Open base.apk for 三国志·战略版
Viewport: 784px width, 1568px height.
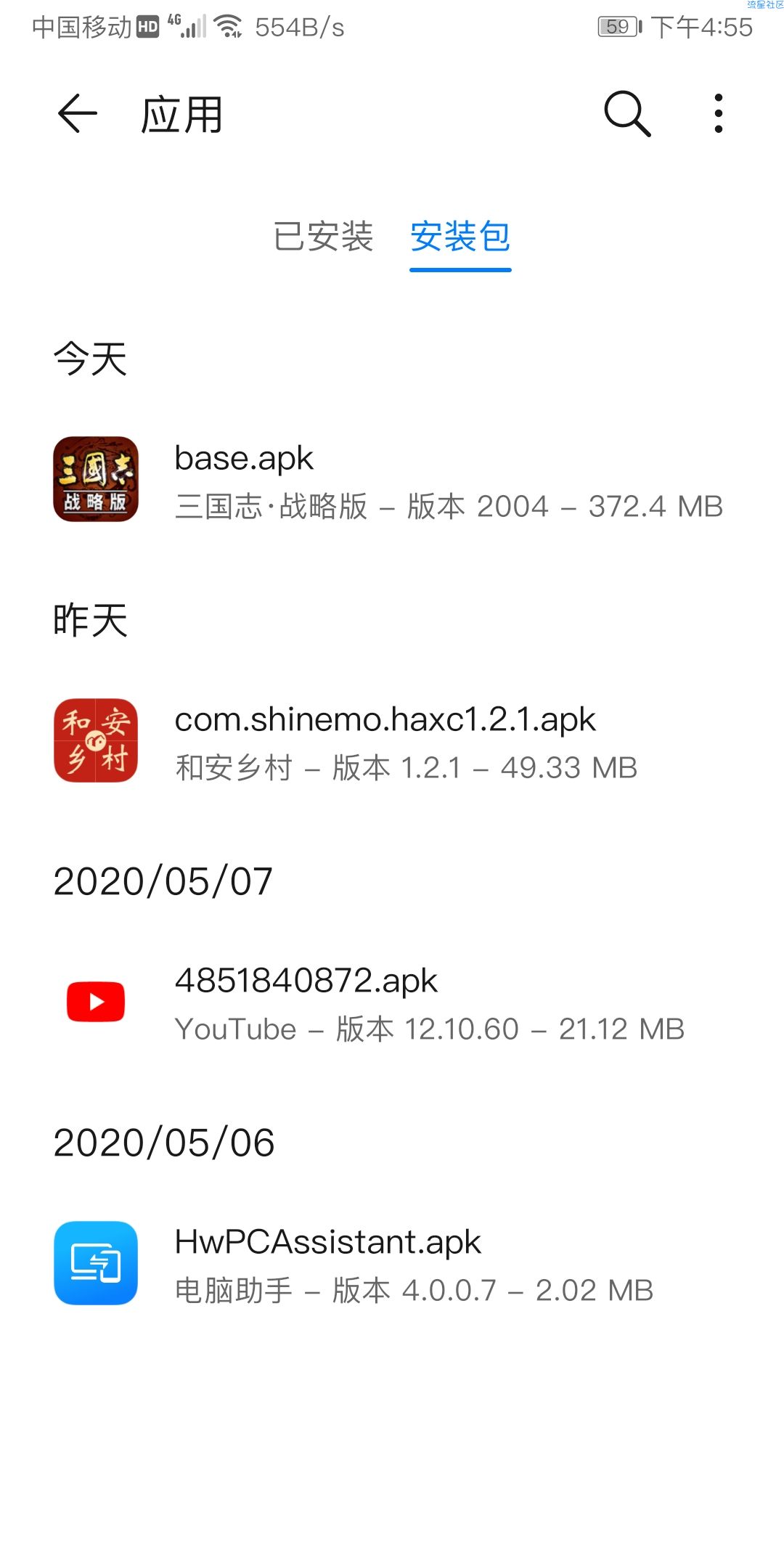(x=392, y=481)
